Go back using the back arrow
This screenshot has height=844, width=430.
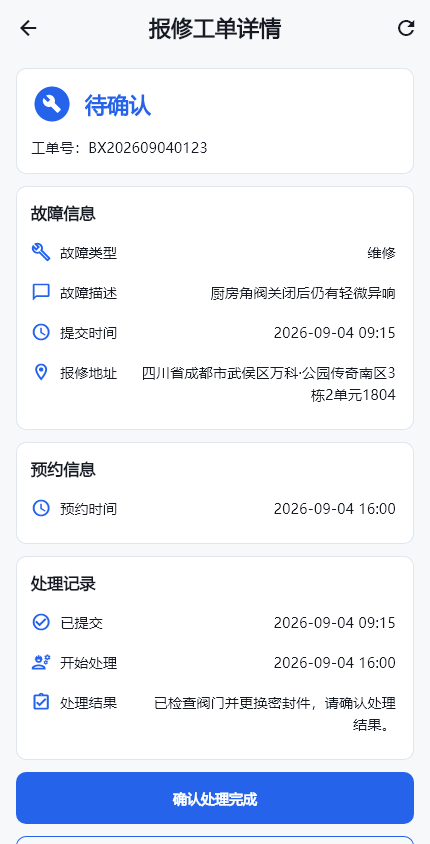(x=28, y=28)
